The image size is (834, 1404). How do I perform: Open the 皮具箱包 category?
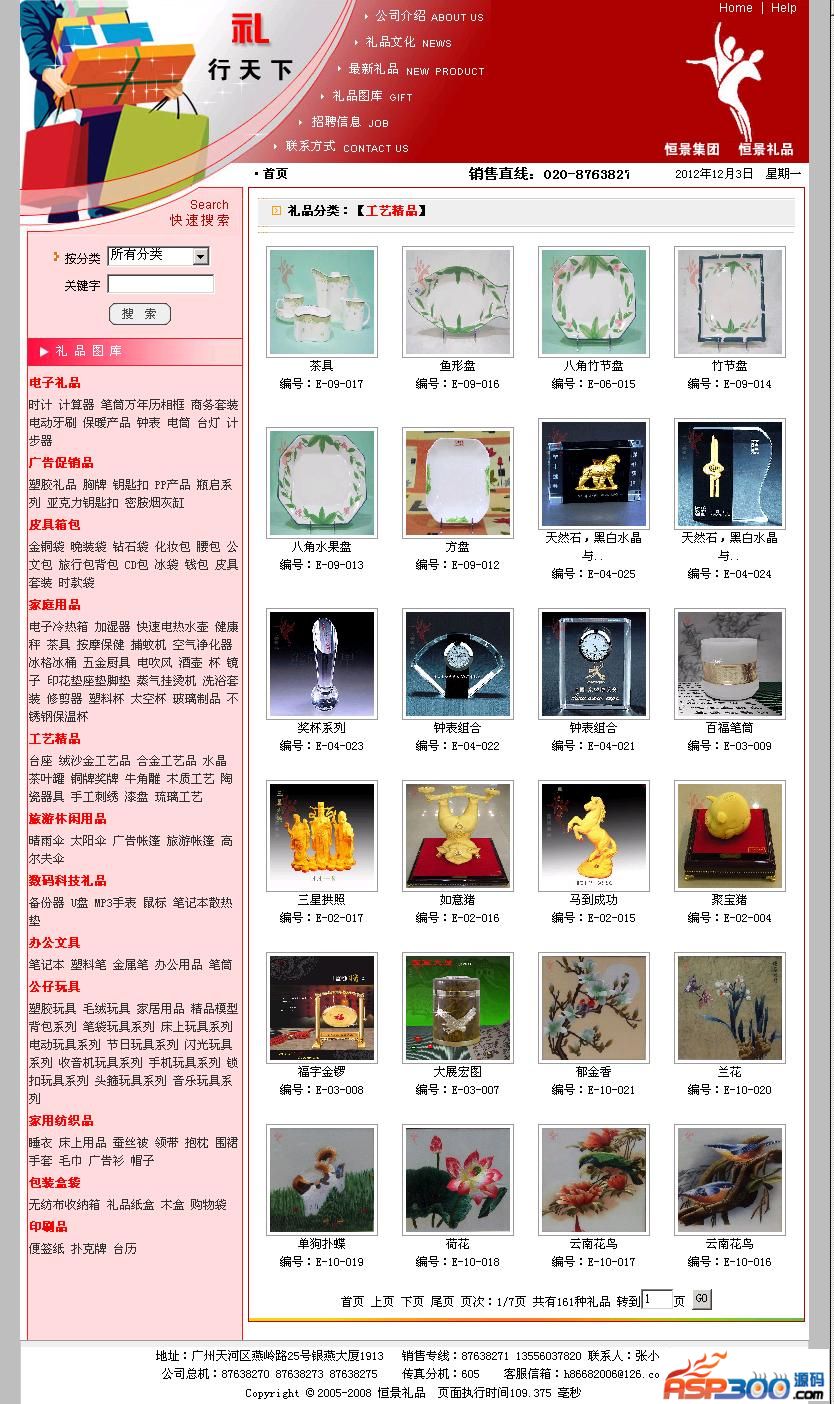(x=54, y=525)
